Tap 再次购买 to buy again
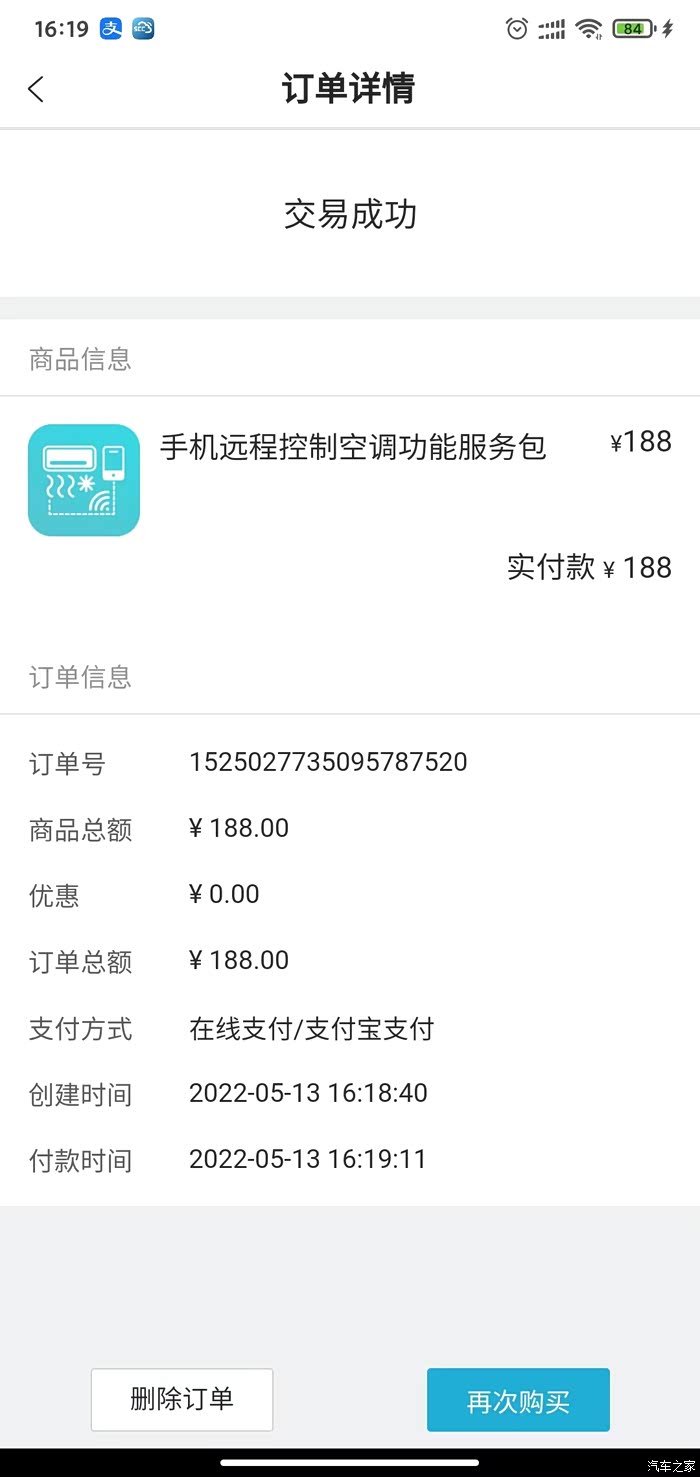 coord(518,1400)
